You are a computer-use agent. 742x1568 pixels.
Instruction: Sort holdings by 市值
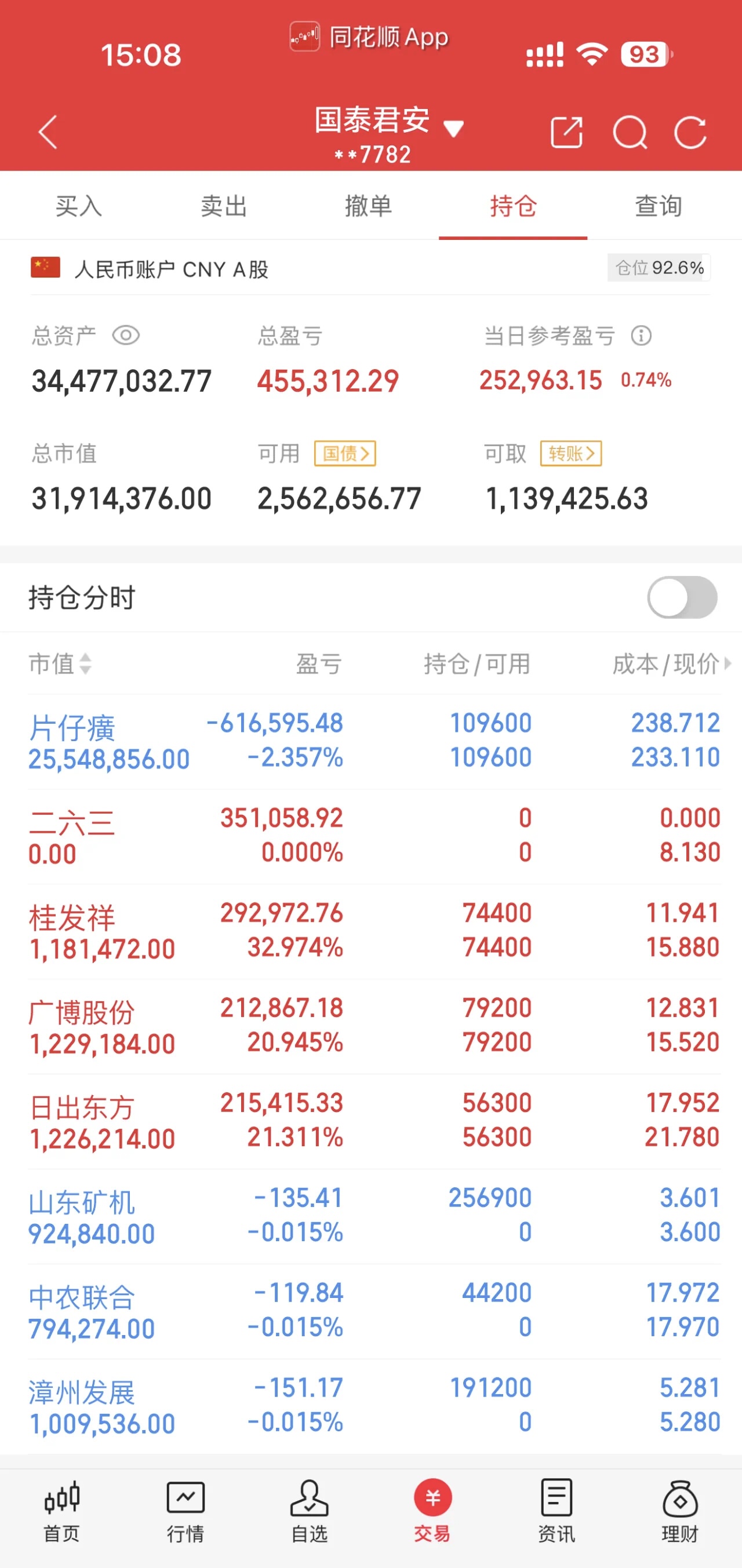pyautogui.click(x=60, y=663)
